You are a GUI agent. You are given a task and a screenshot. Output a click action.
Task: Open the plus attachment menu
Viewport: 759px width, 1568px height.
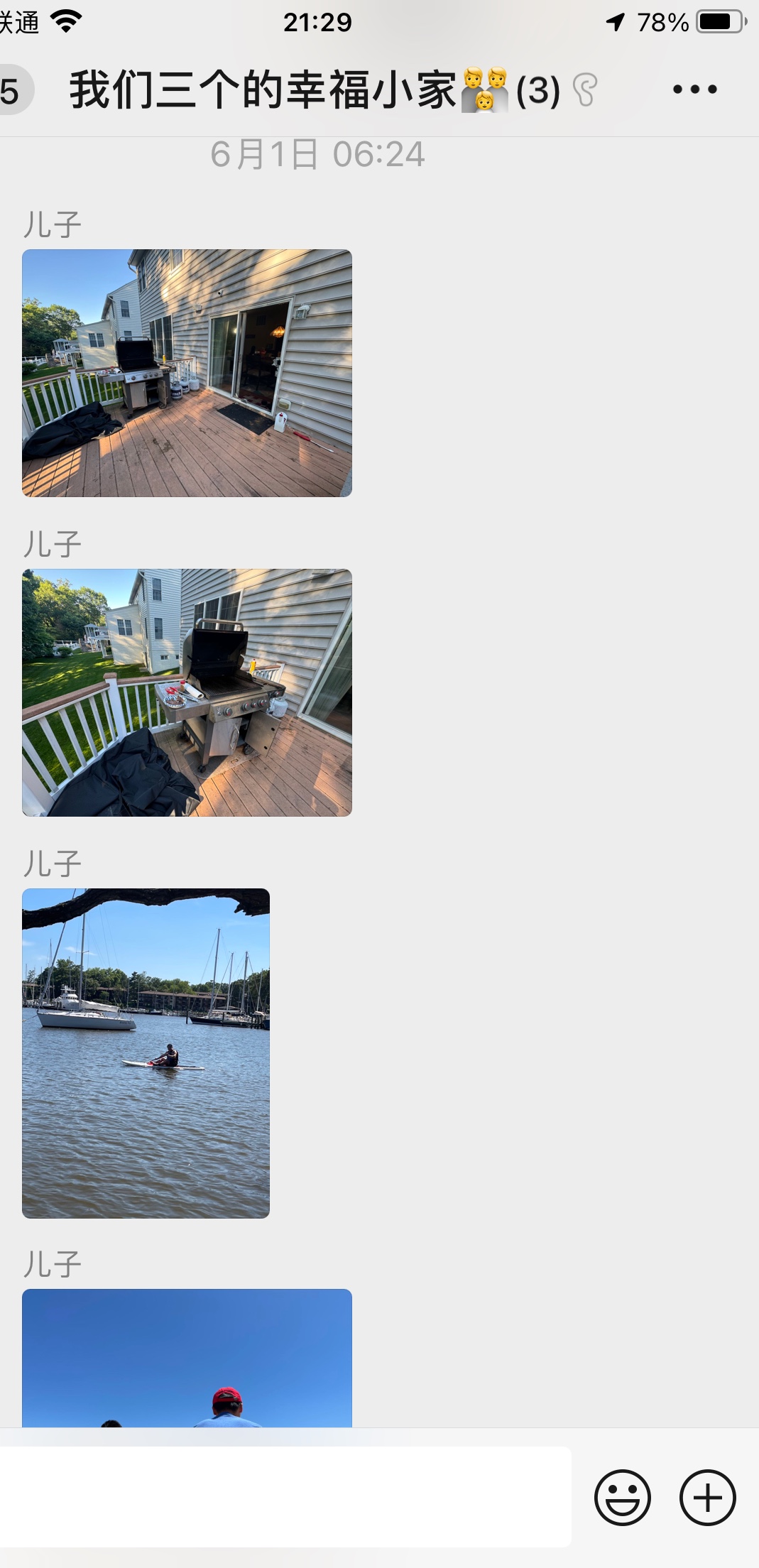click(707, 1498)
